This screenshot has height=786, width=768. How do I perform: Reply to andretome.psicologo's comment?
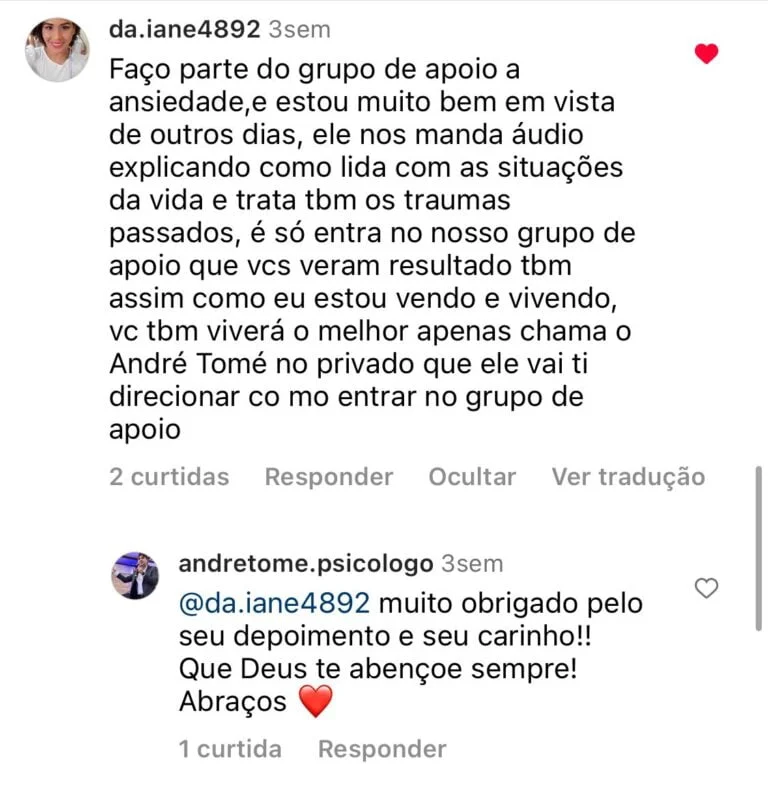pyautogui.click(x=382, y=749)
